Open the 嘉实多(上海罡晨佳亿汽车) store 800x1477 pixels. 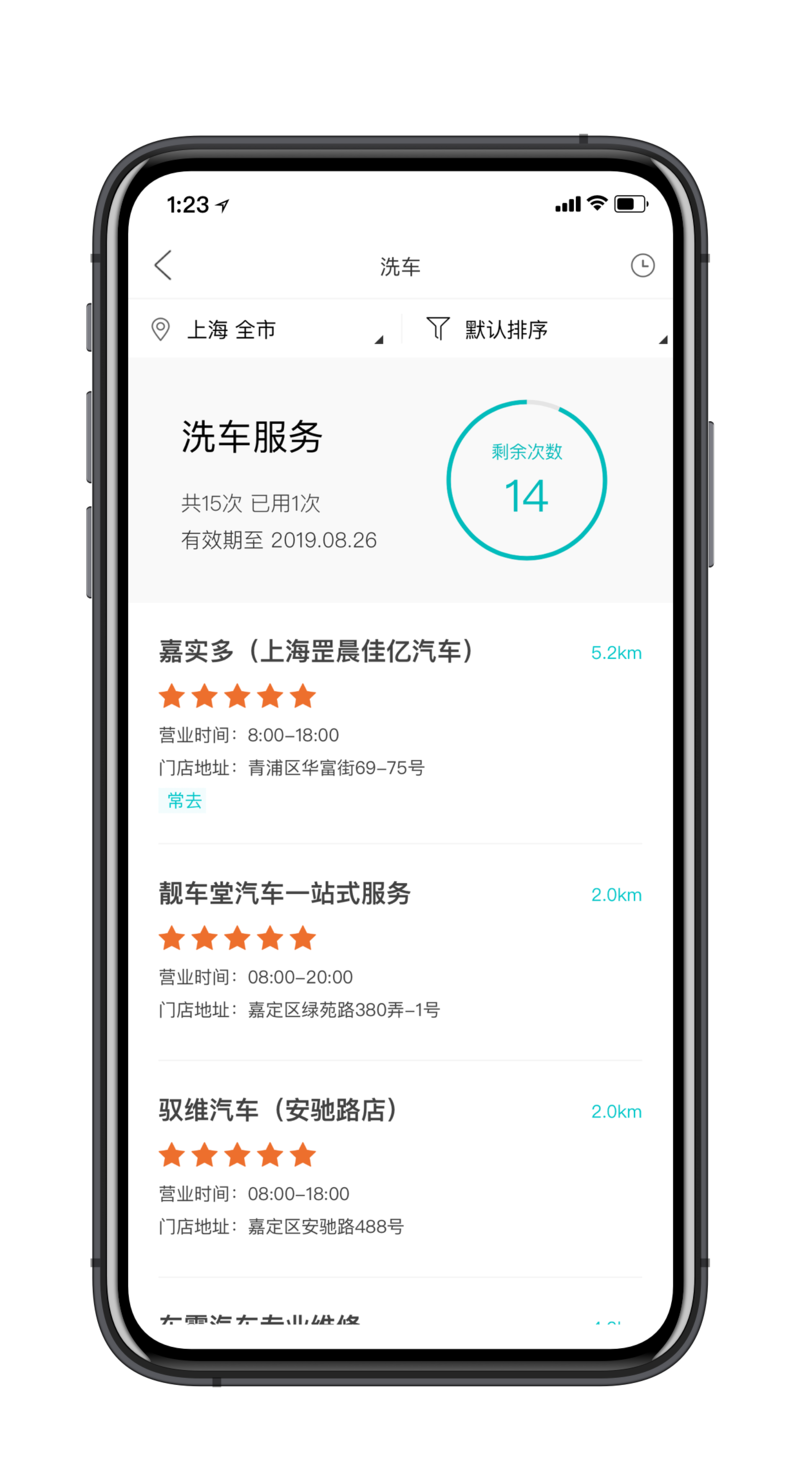tap(316, 652)
